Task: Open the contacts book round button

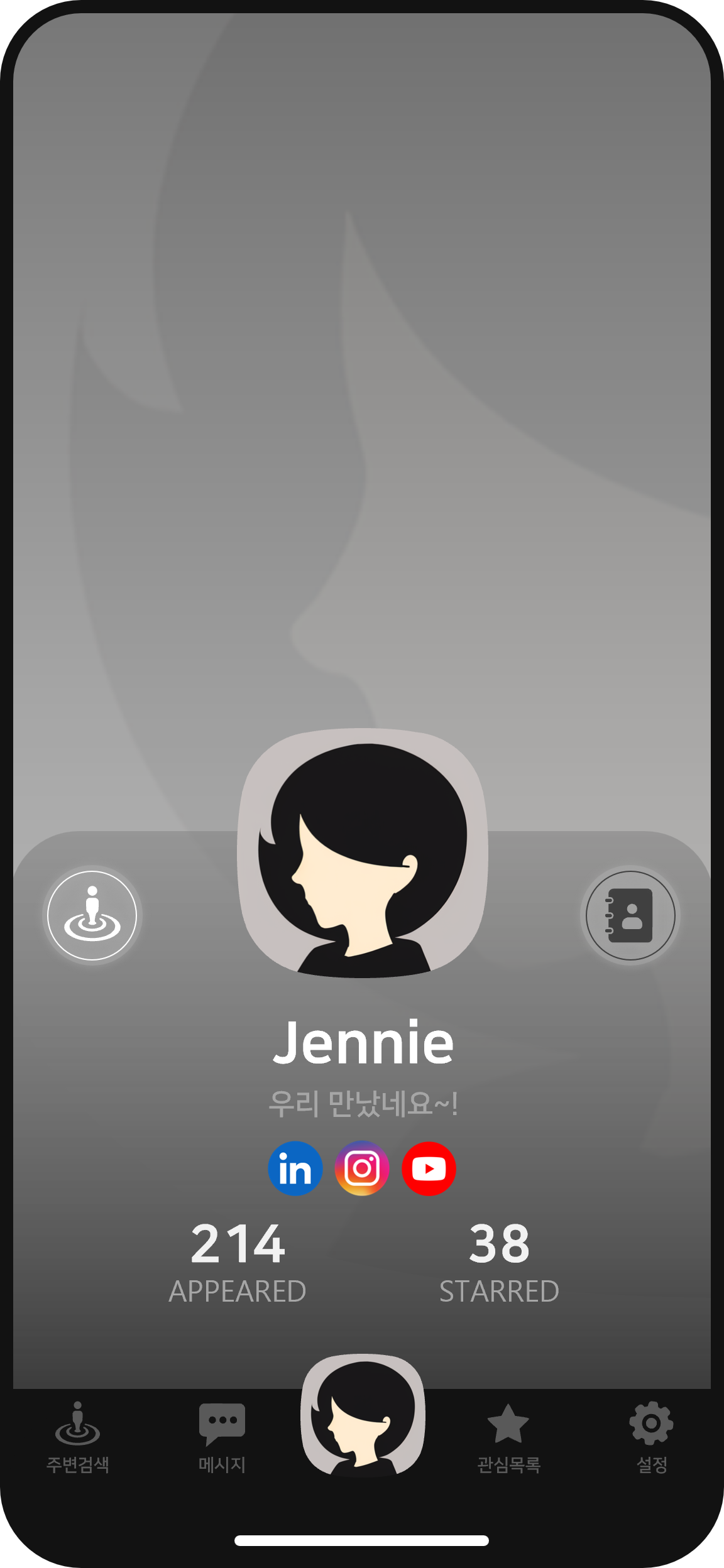Action: click(630, 915)
